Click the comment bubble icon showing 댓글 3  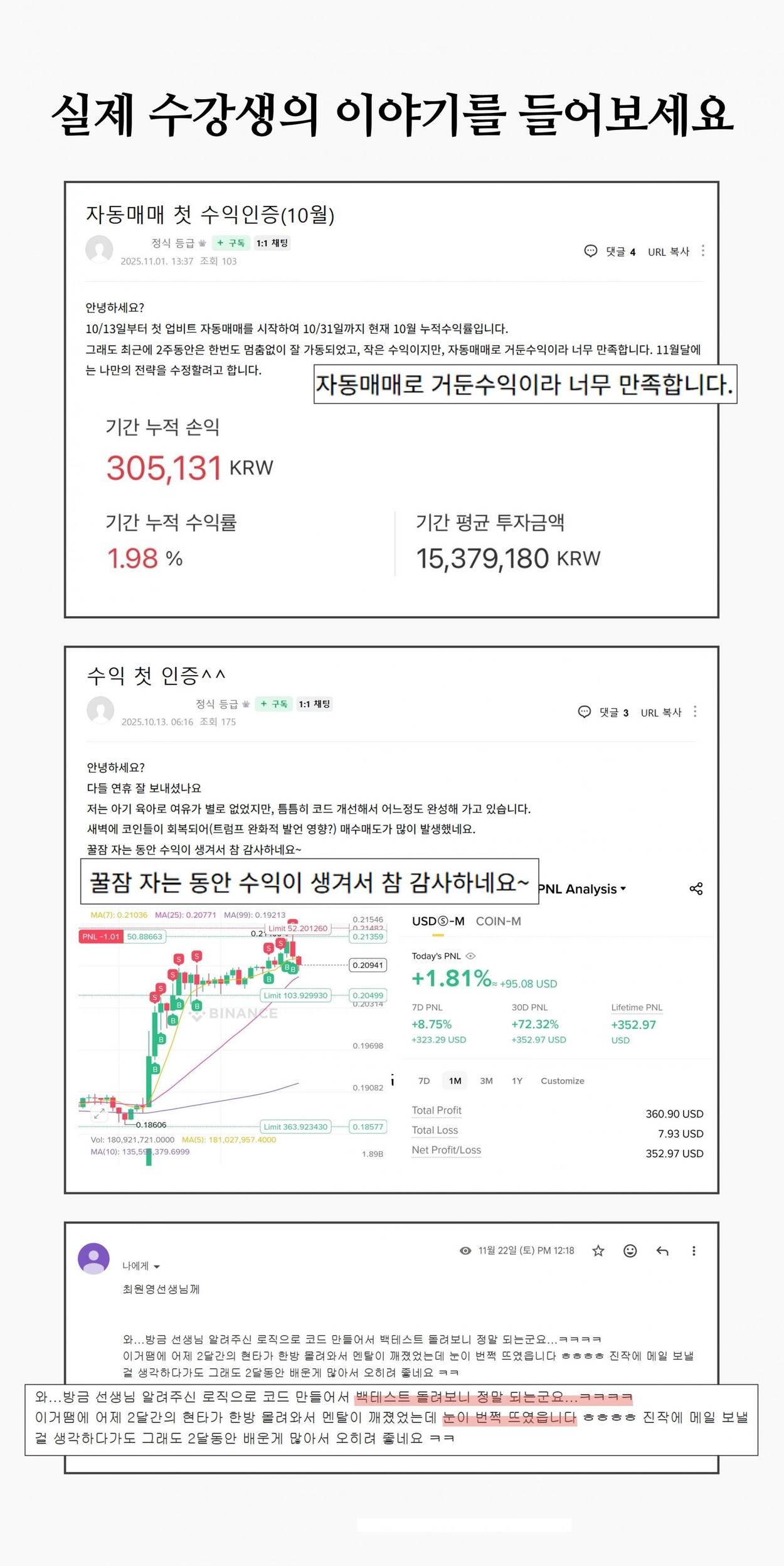[x=585, y=712]
